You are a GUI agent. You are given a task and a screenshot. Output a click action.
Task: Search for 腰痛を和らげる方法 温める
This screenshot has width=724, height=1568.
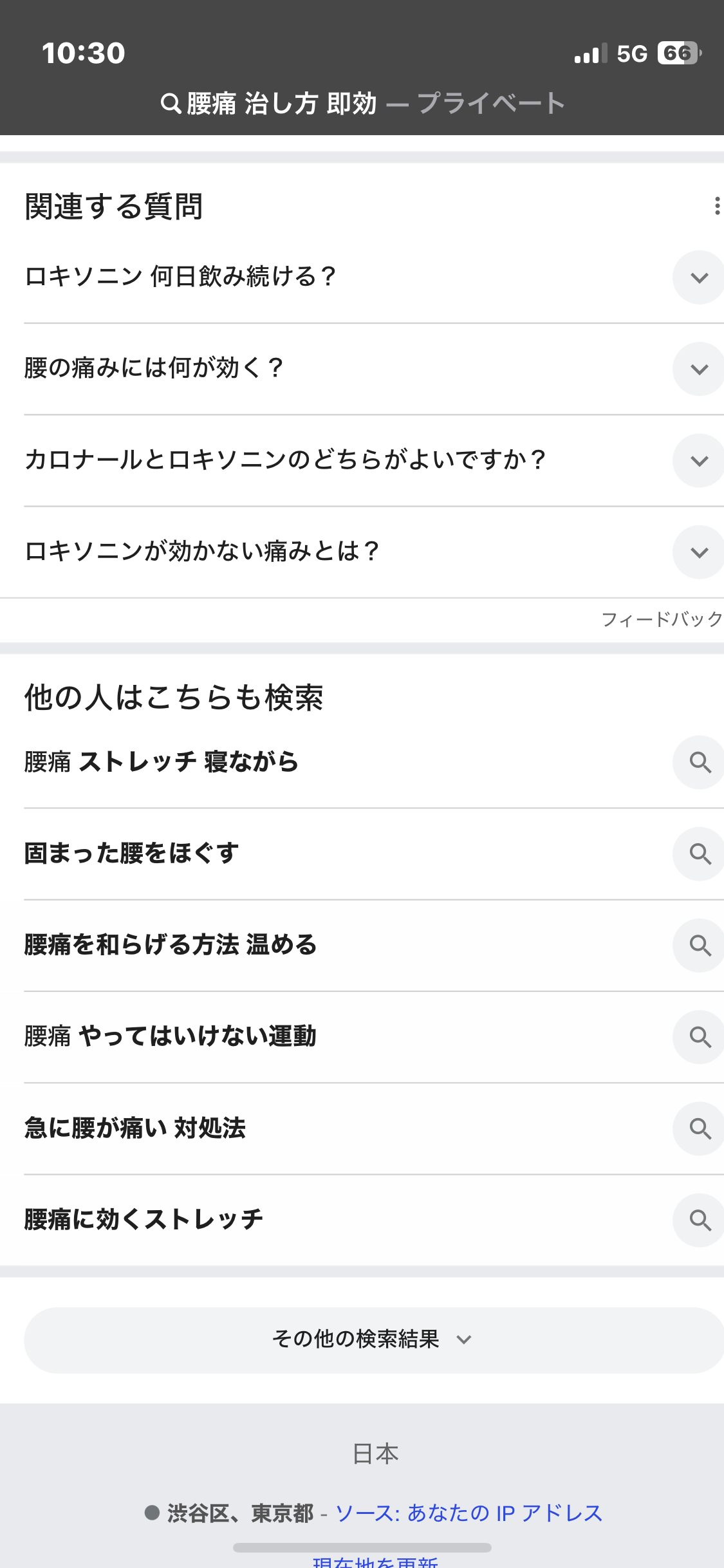374,945
